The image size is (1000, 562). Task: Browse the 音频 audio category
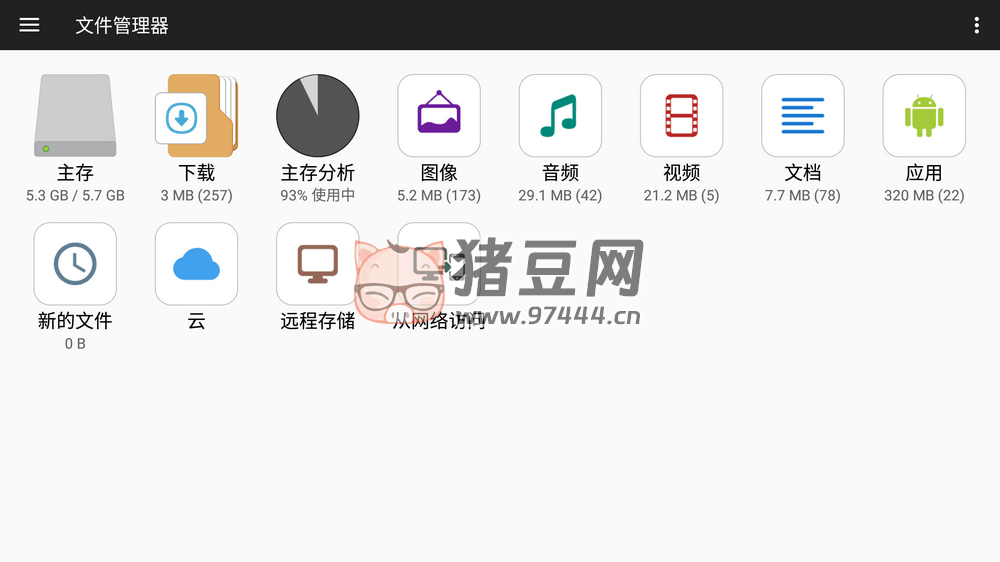[560, 116]
